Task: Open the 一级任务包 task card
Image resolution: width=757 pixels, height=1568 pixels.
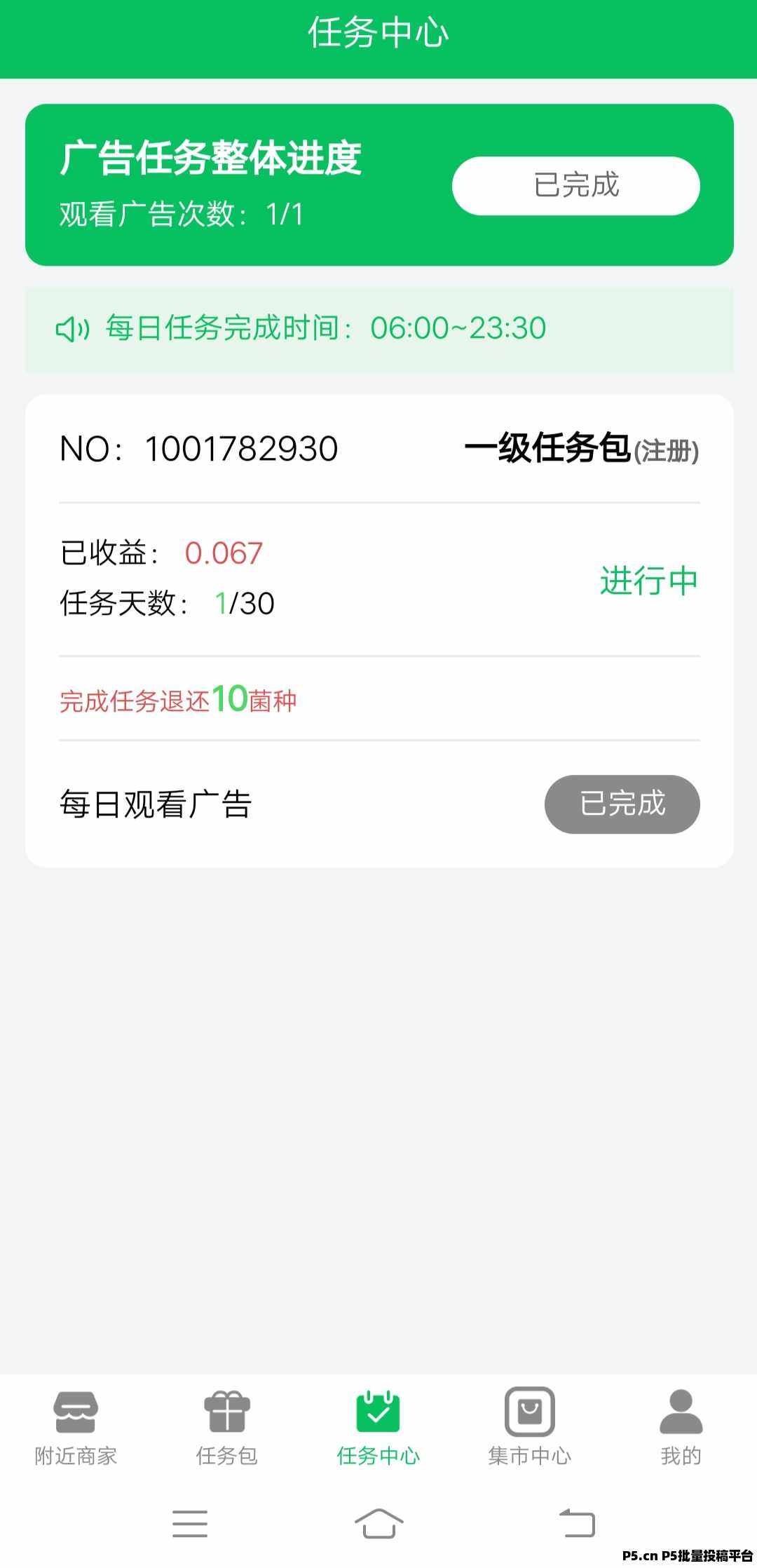Action: click(379, 630)
